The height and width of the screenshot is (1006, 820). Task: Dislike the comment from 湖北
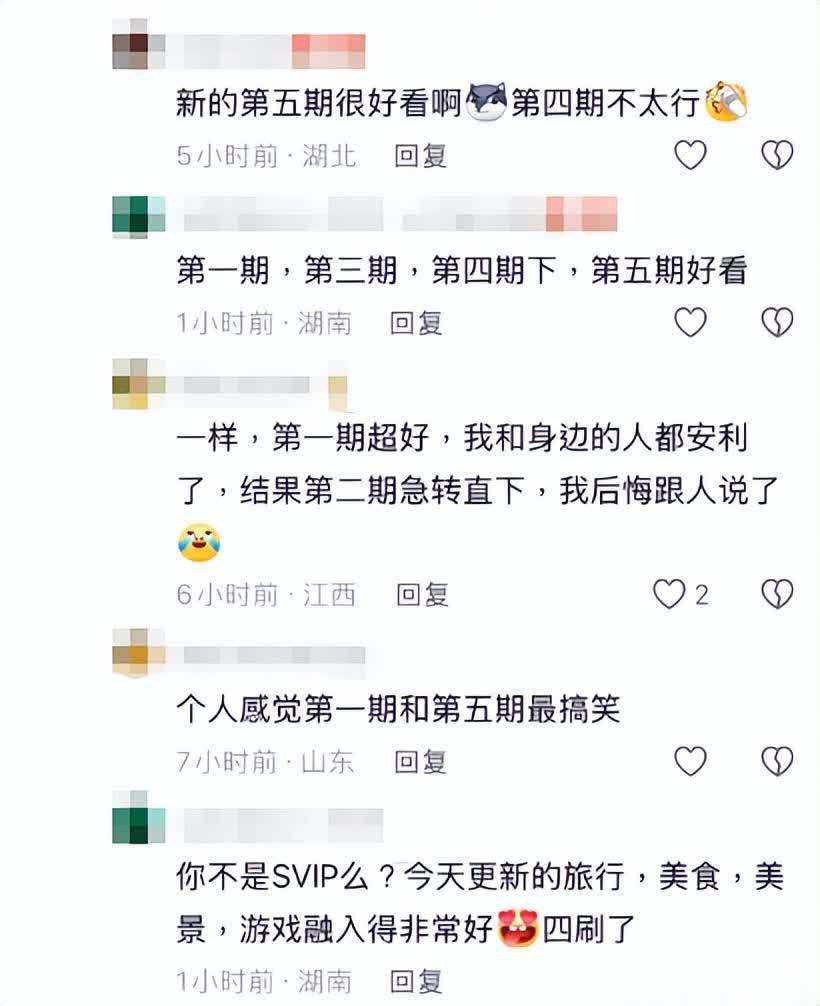pos(777,155)
